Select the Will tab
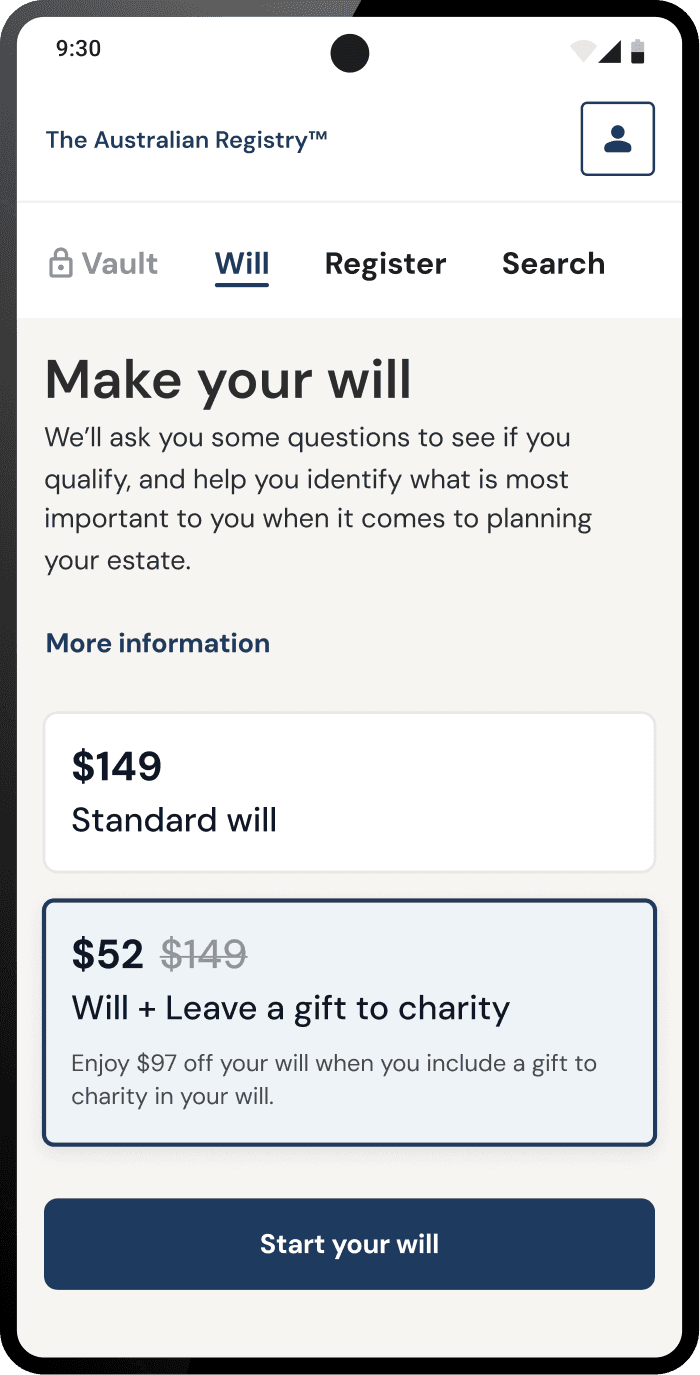The height and width of the screenshot is (1375, 700). click(x=242, y=264)
